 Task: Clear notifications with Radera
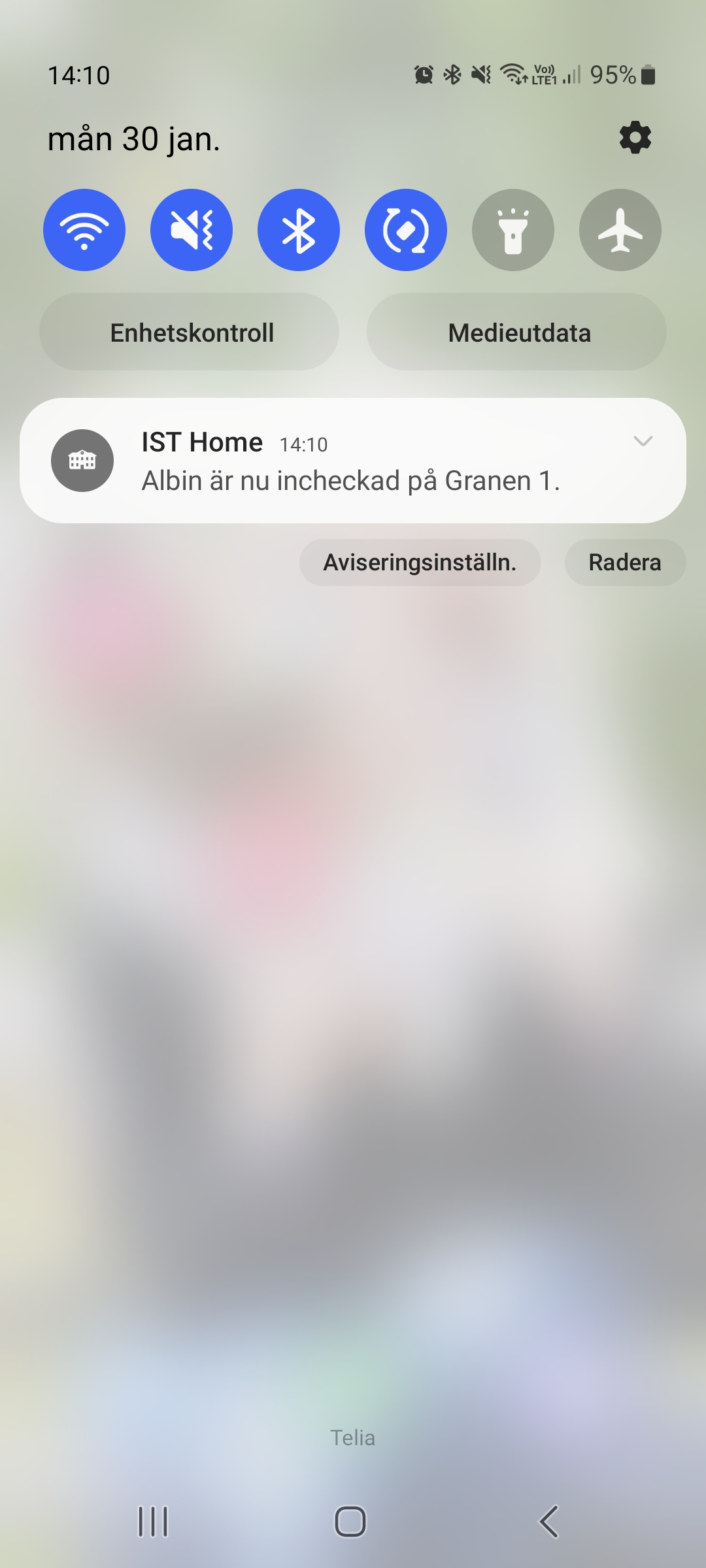[625, 563]
